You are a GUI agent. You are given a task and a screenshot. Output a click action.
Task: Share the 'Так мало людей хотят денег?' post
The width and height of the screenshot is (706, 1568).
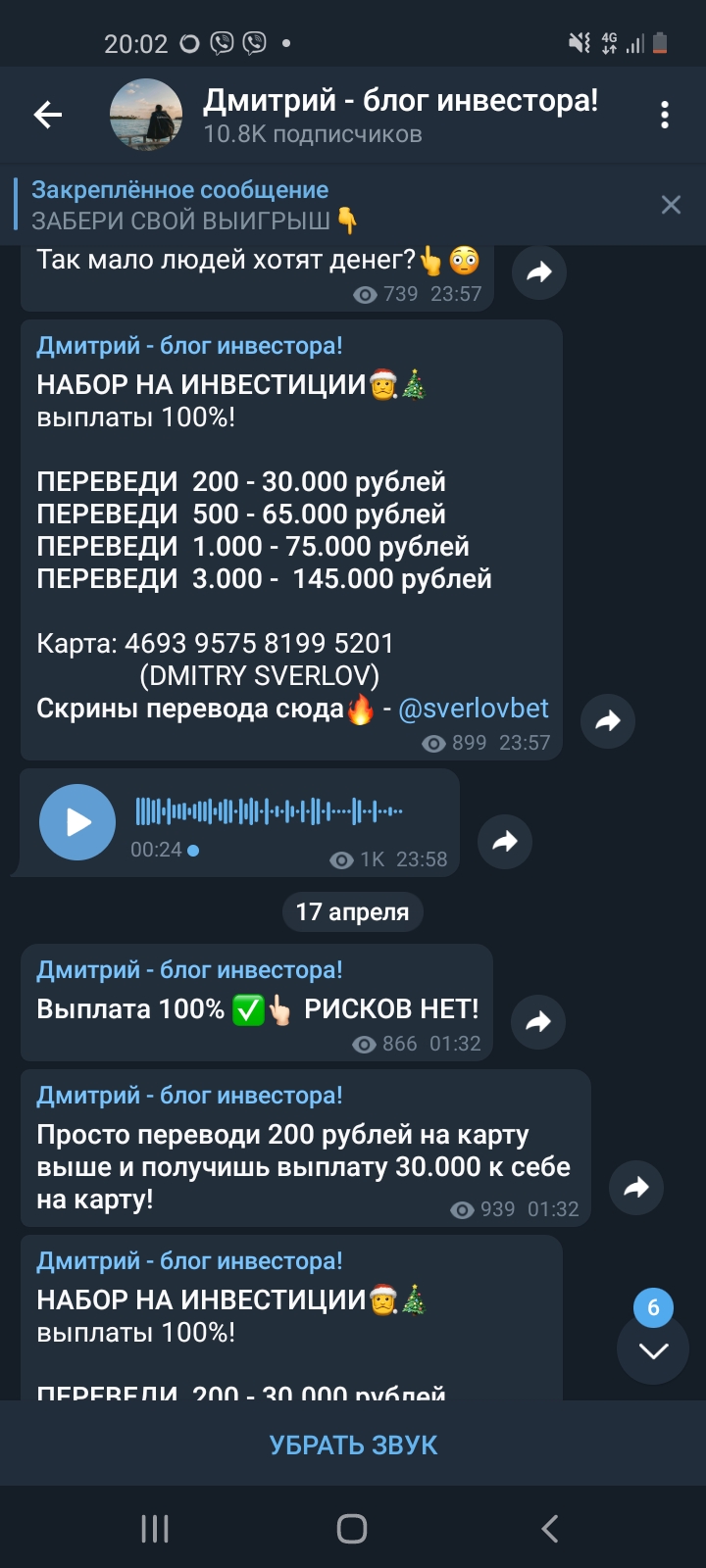coord(539,272)
